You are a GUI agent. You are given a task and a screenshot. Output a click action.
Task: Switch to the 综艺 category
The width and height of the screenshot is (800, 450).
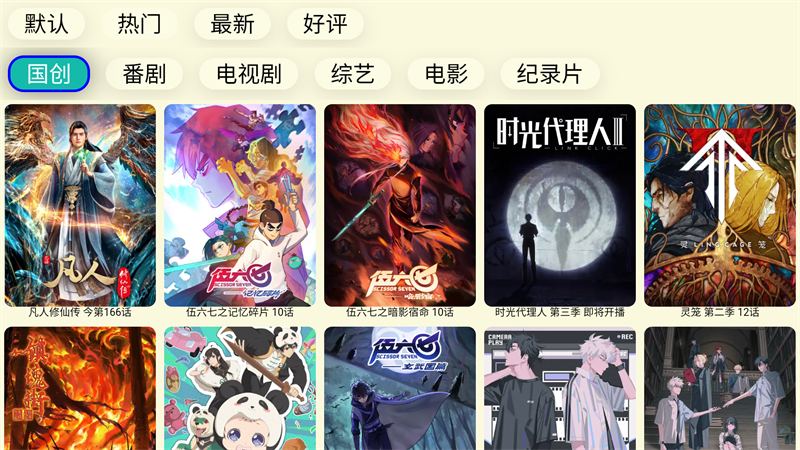click(x=352, y=74)
